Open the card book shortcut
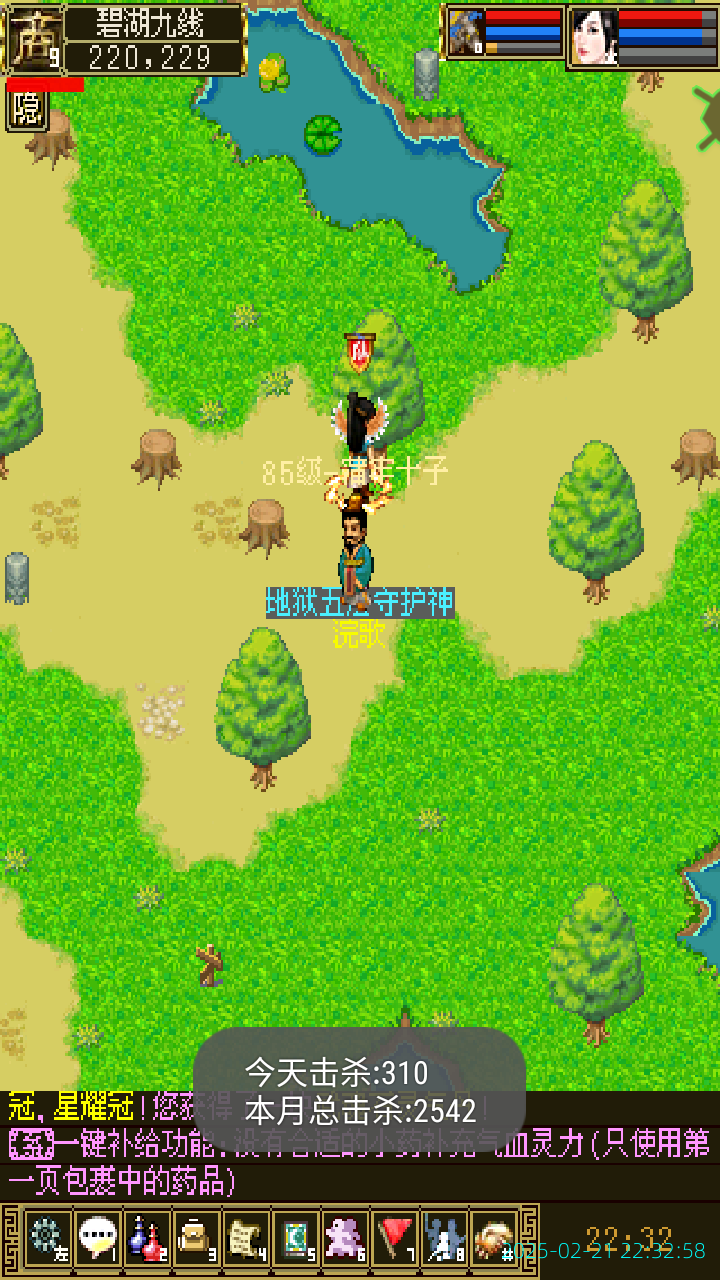 coord(296,1238)
